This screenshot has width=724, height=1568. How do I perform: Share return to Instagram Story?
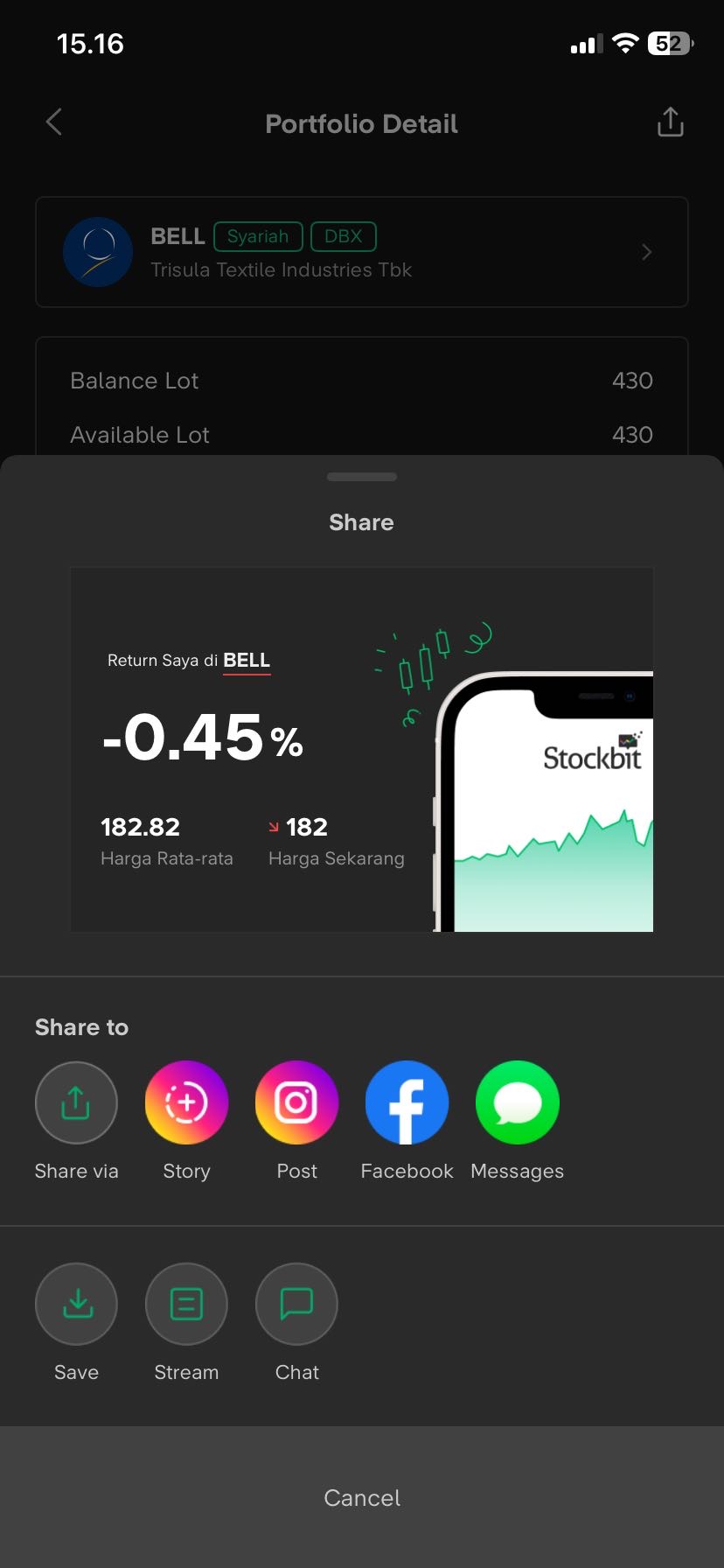coord(186,1102)
